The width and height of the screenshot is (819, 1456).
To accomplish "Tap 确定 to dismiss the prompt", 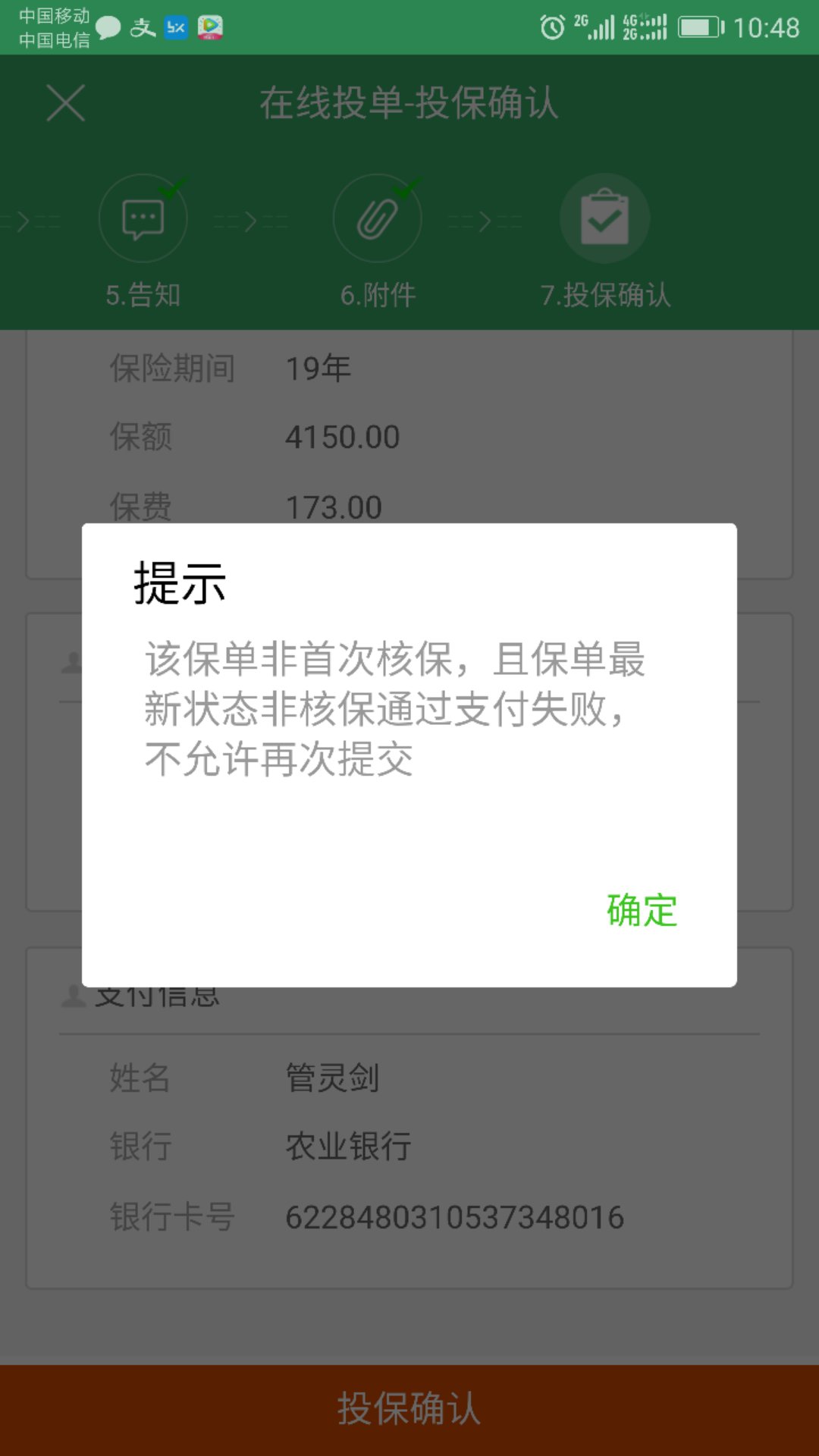I will click(x=642, y=910).
